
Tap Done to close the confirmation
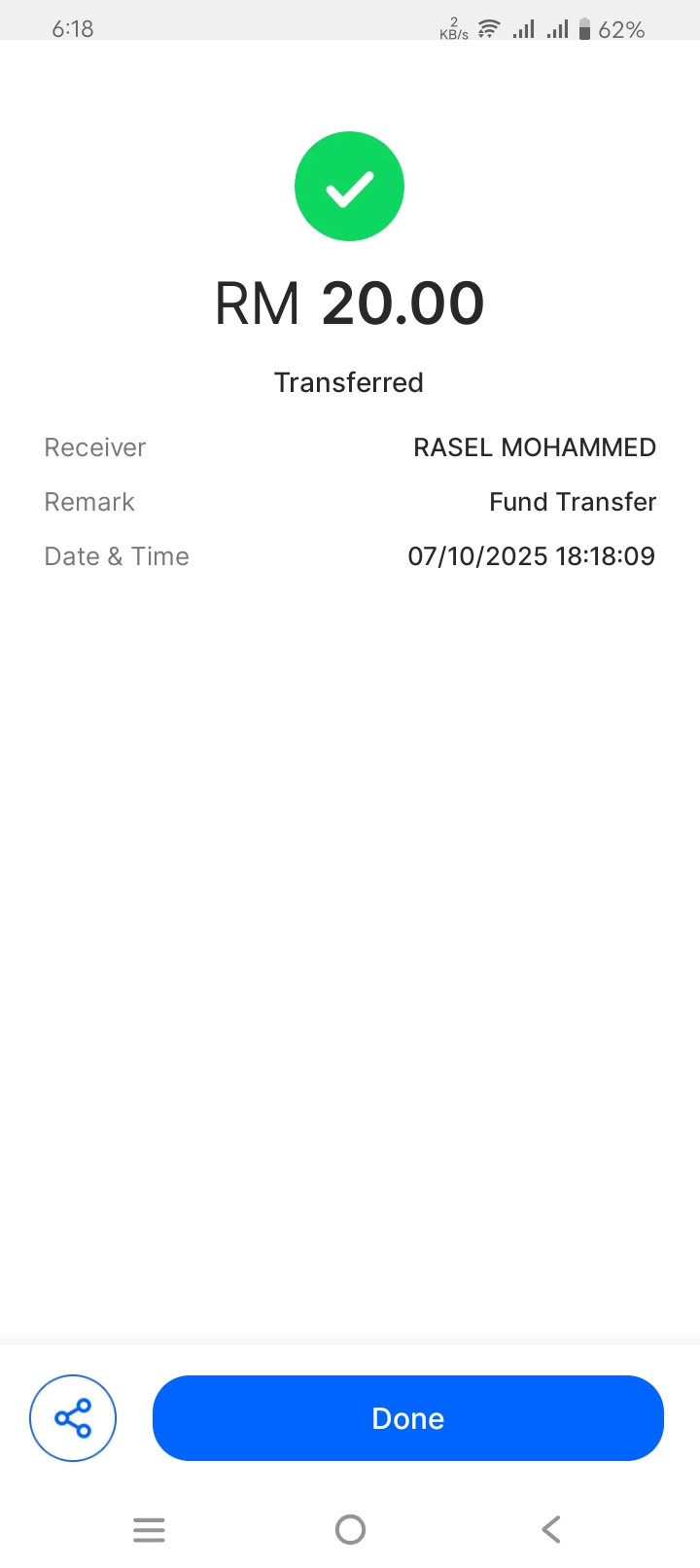pyautogui.click(x=407, y=1418)
